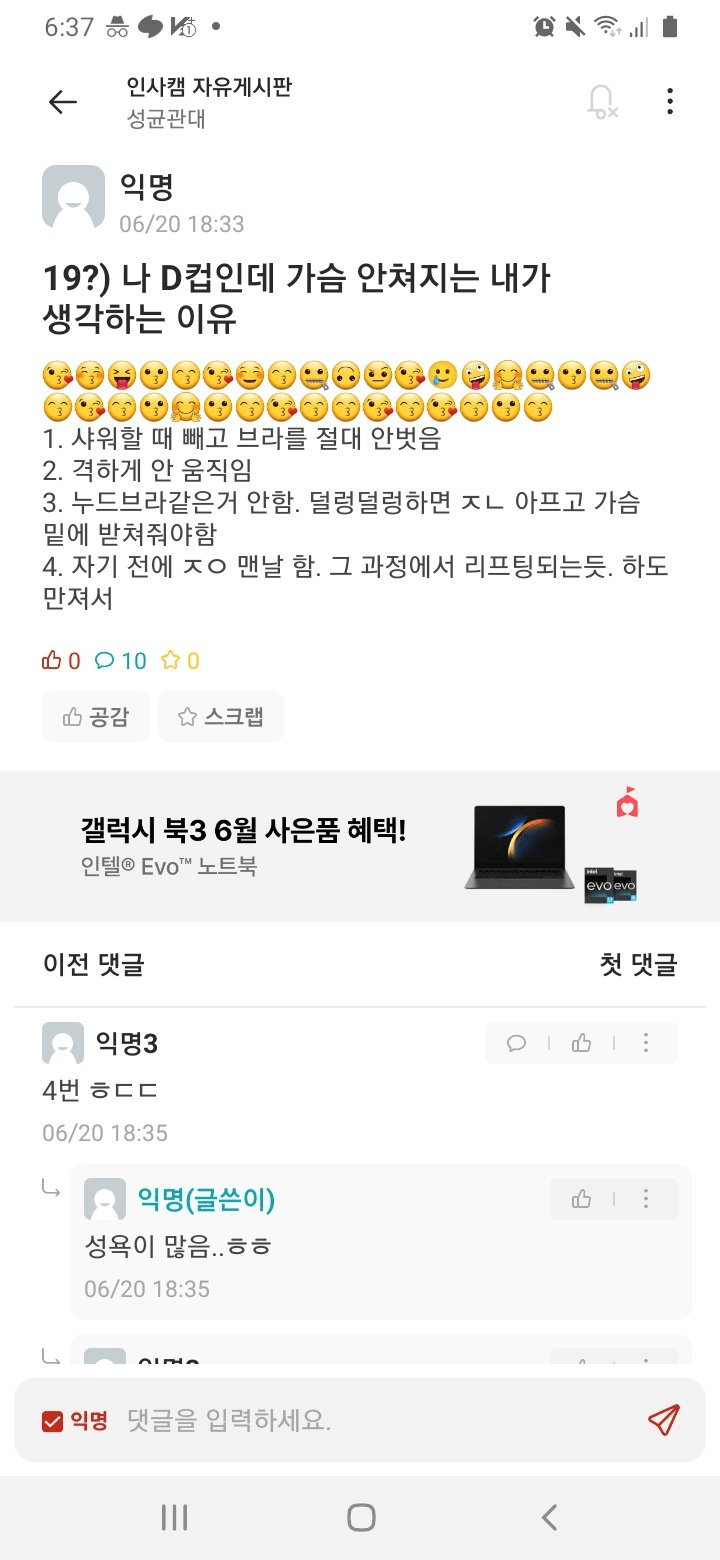Screen dimensions: 720x1560
Task: Open the 갤럭시 북3 ad banner
Action: [x=360, y=846]
